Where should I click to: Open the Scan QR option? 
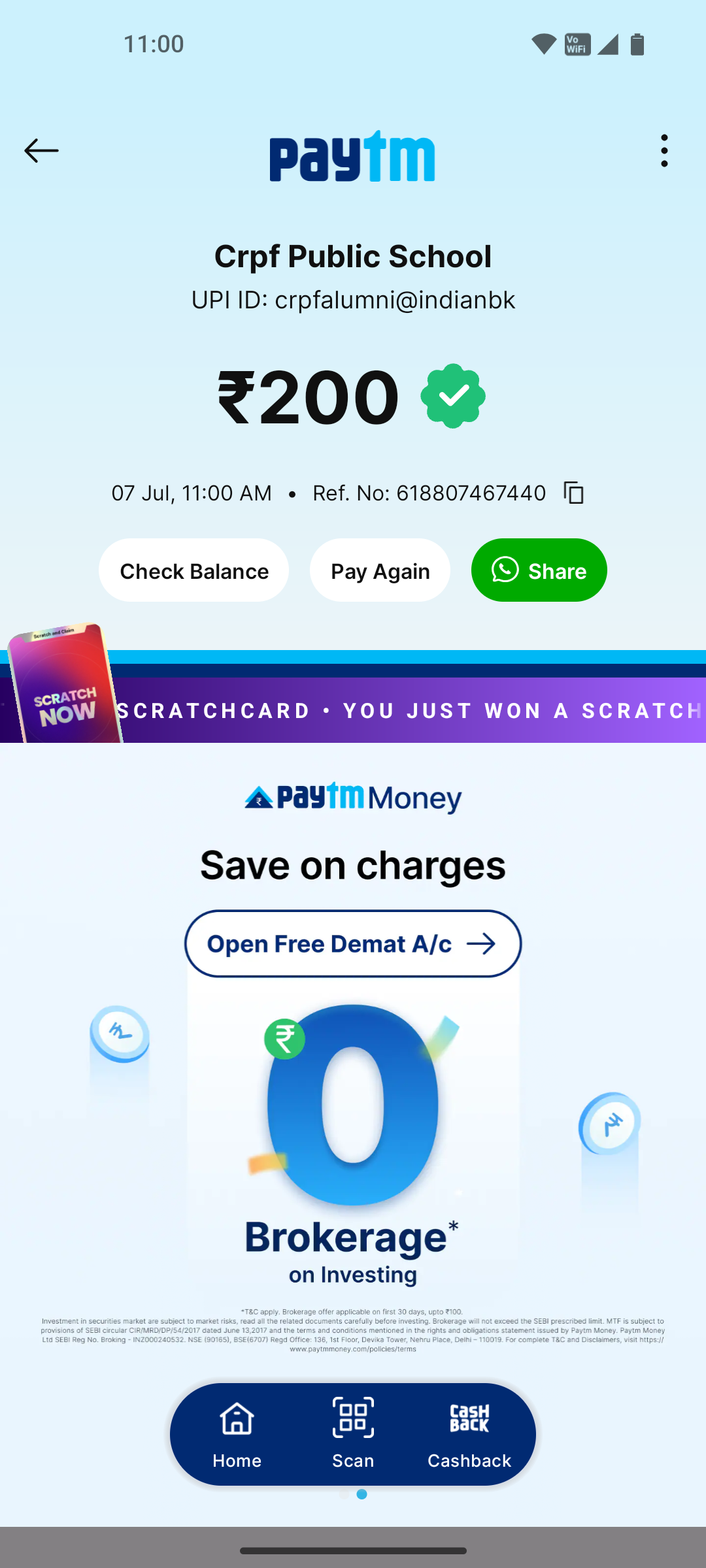(353, 1434)
